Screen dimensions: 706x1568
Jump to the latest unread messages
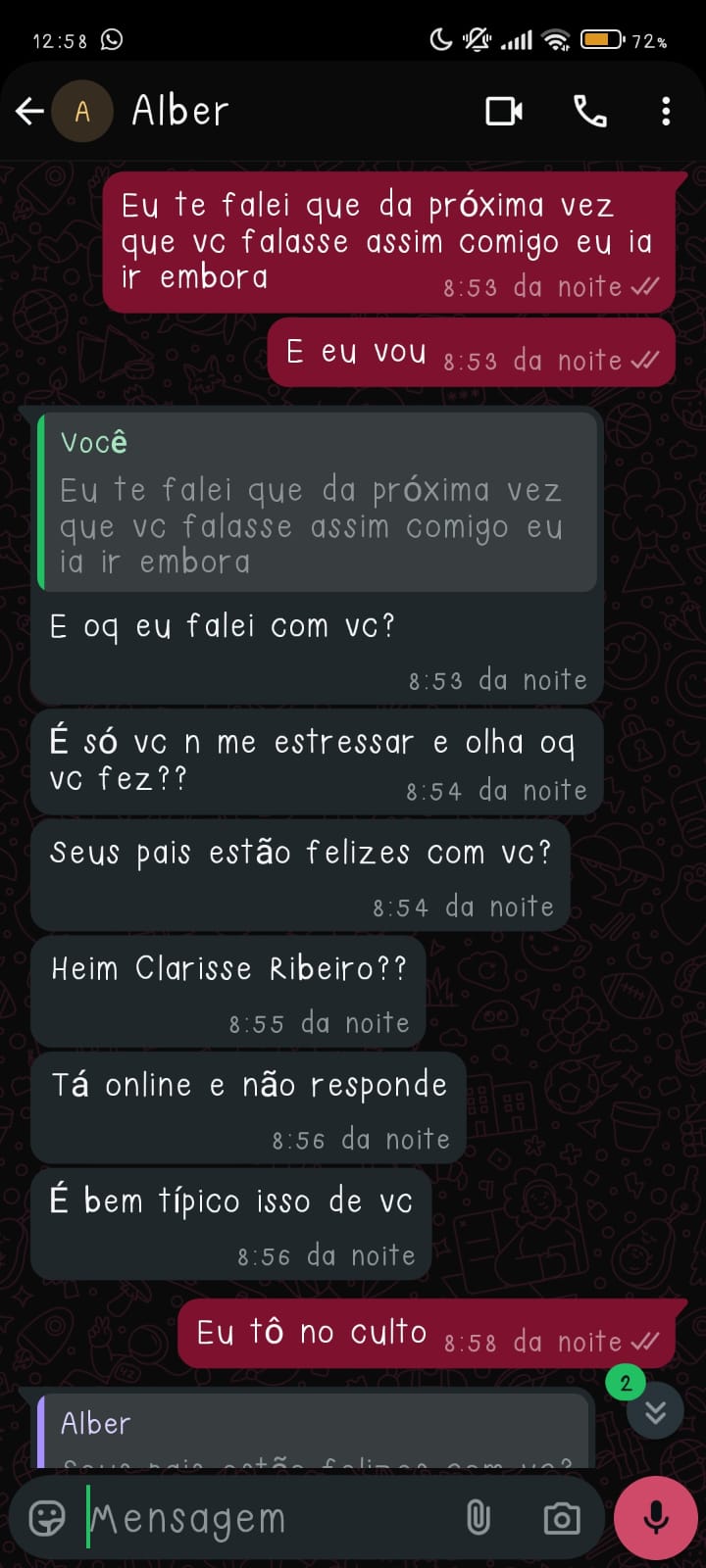654,1411
